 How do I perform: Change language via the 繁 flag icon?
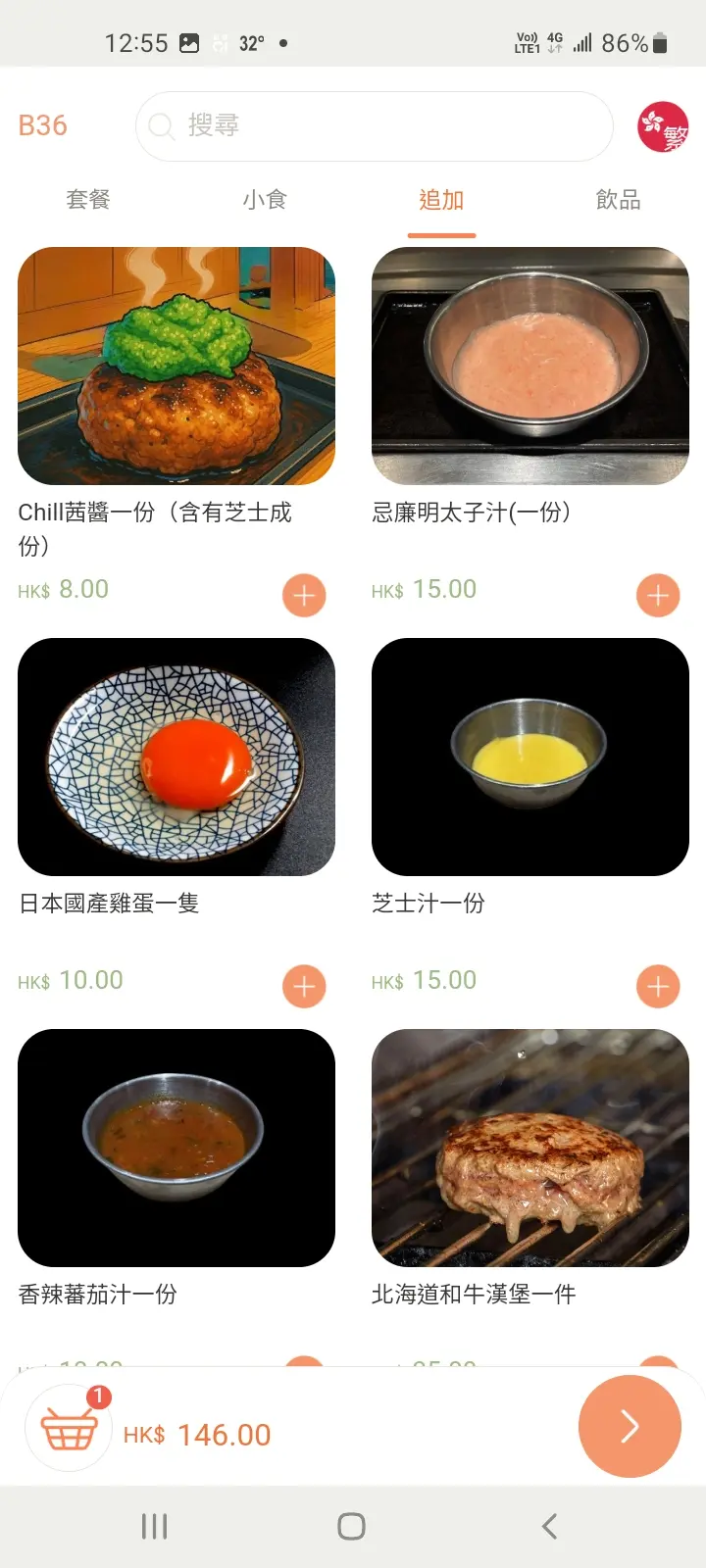click(663, 127)
